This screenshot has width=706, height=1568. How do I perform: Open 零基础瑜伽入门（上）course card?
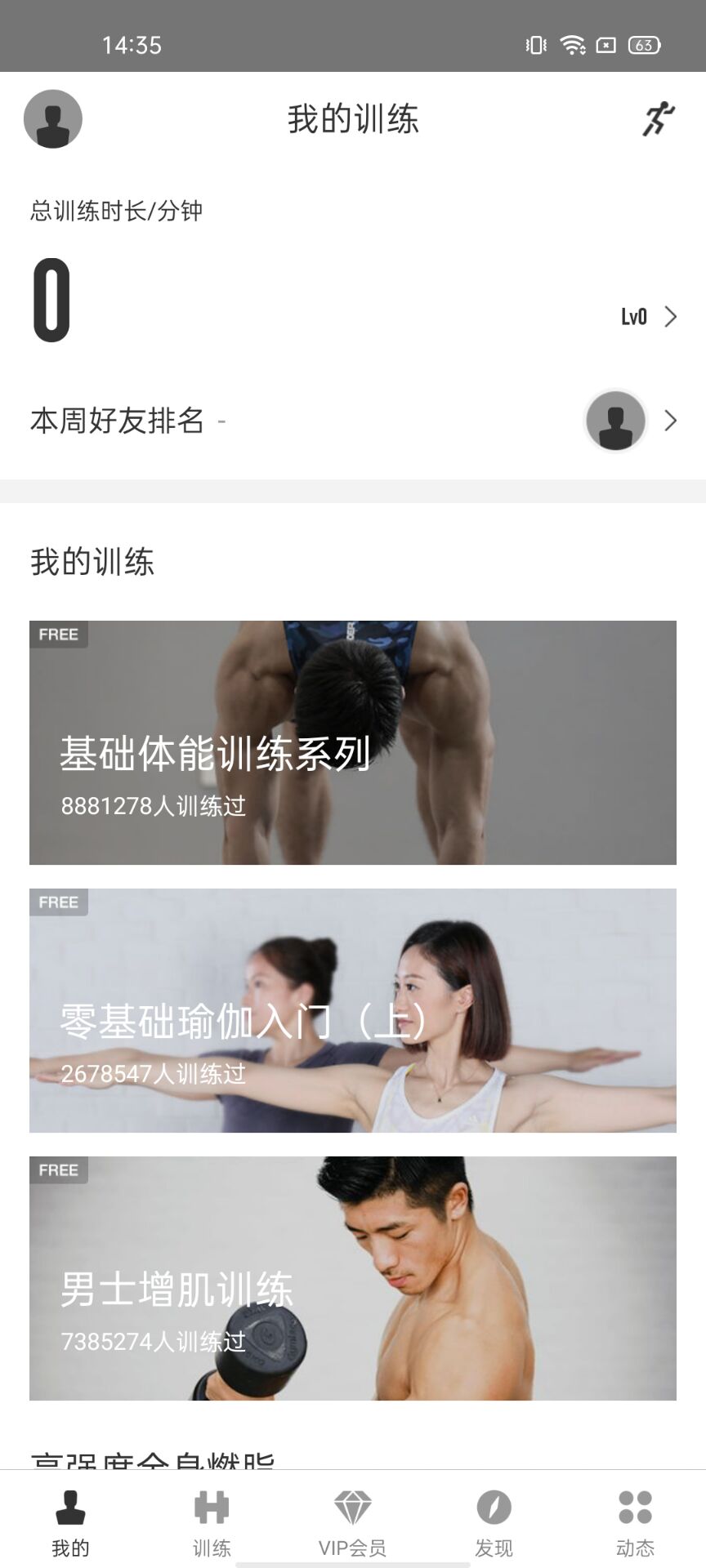[x=353, y=1010]
